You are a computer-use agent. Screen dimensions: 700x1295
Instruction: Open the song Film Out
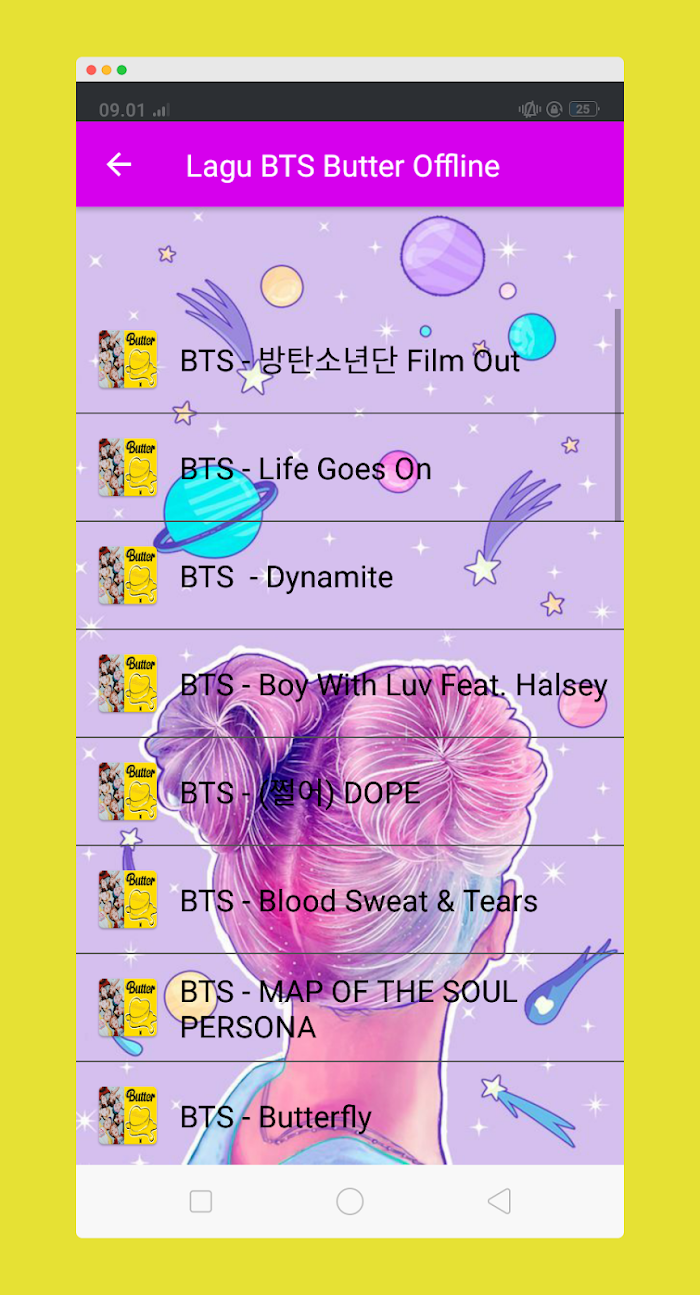click(x=349, y=360)
